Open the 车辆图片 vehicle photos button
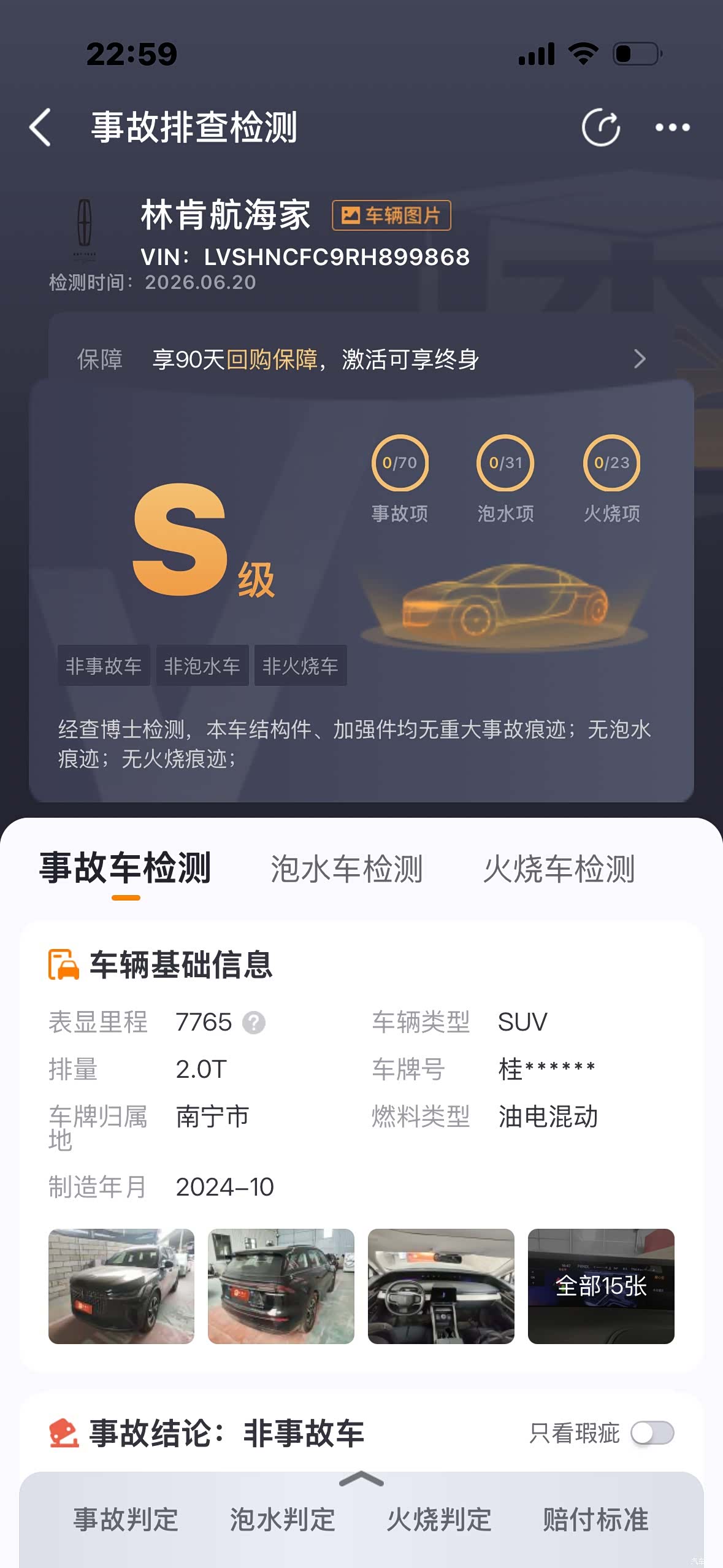Viewport: 723px width, 1568px height. (391, 215)
